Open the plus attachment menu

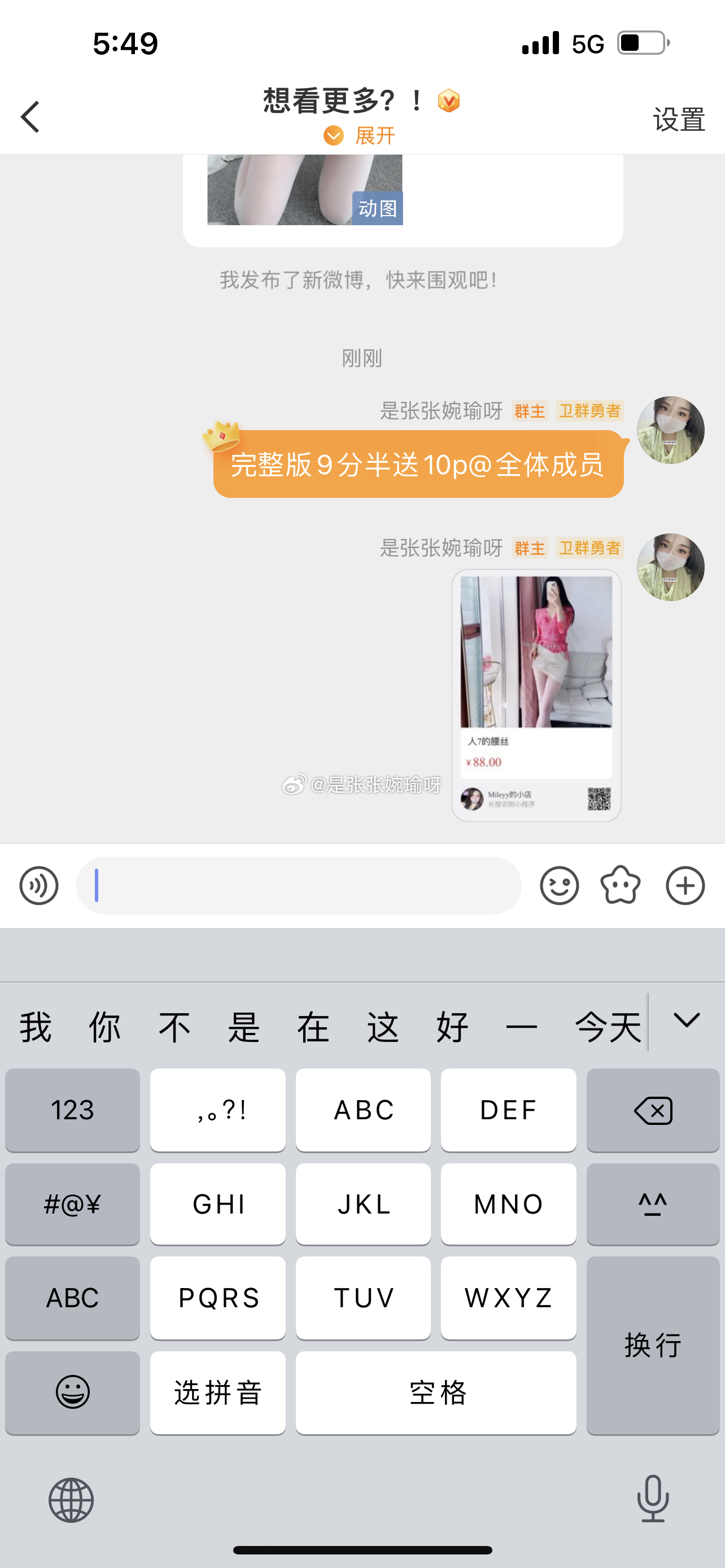pos(685,885)
